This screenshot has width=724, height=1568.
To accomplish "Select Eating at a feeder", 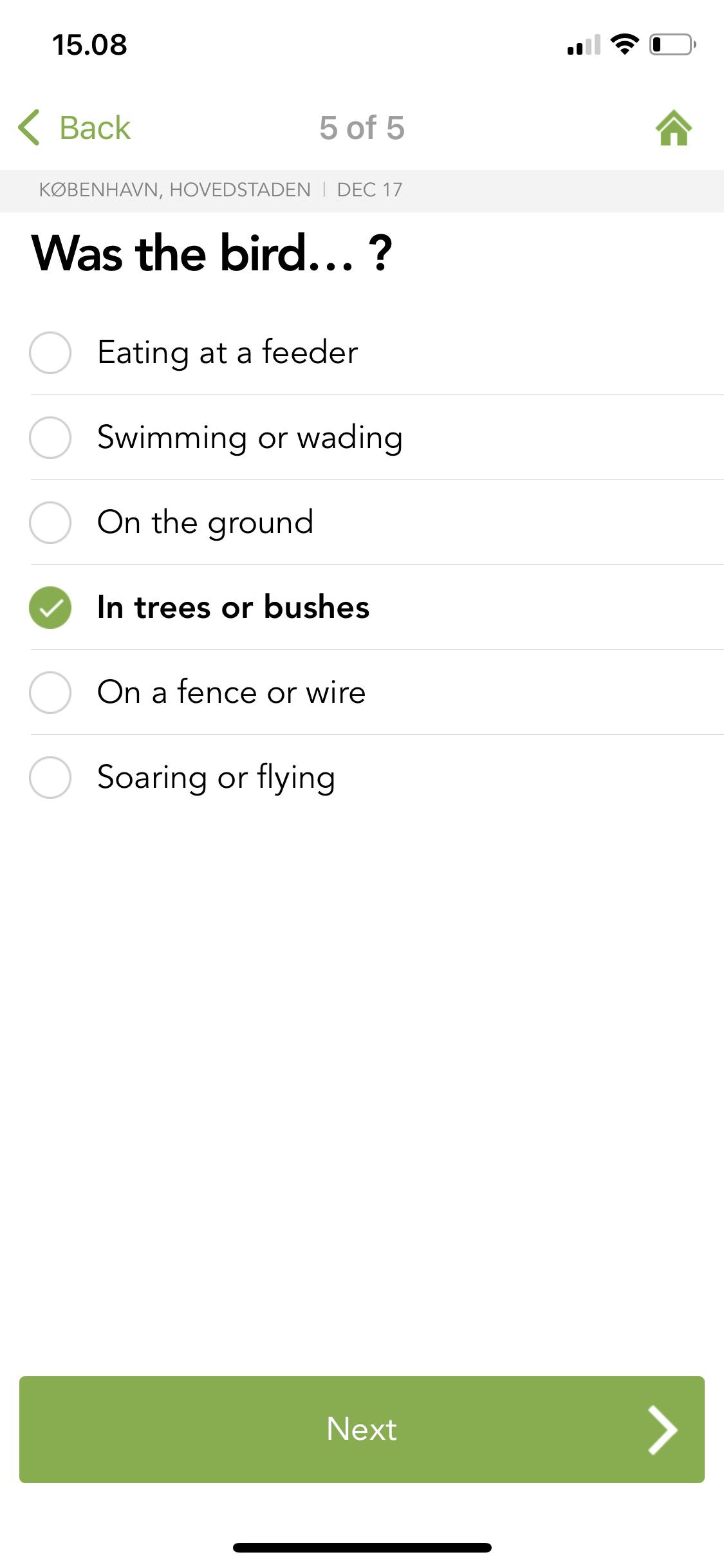I will click(227, 353).
